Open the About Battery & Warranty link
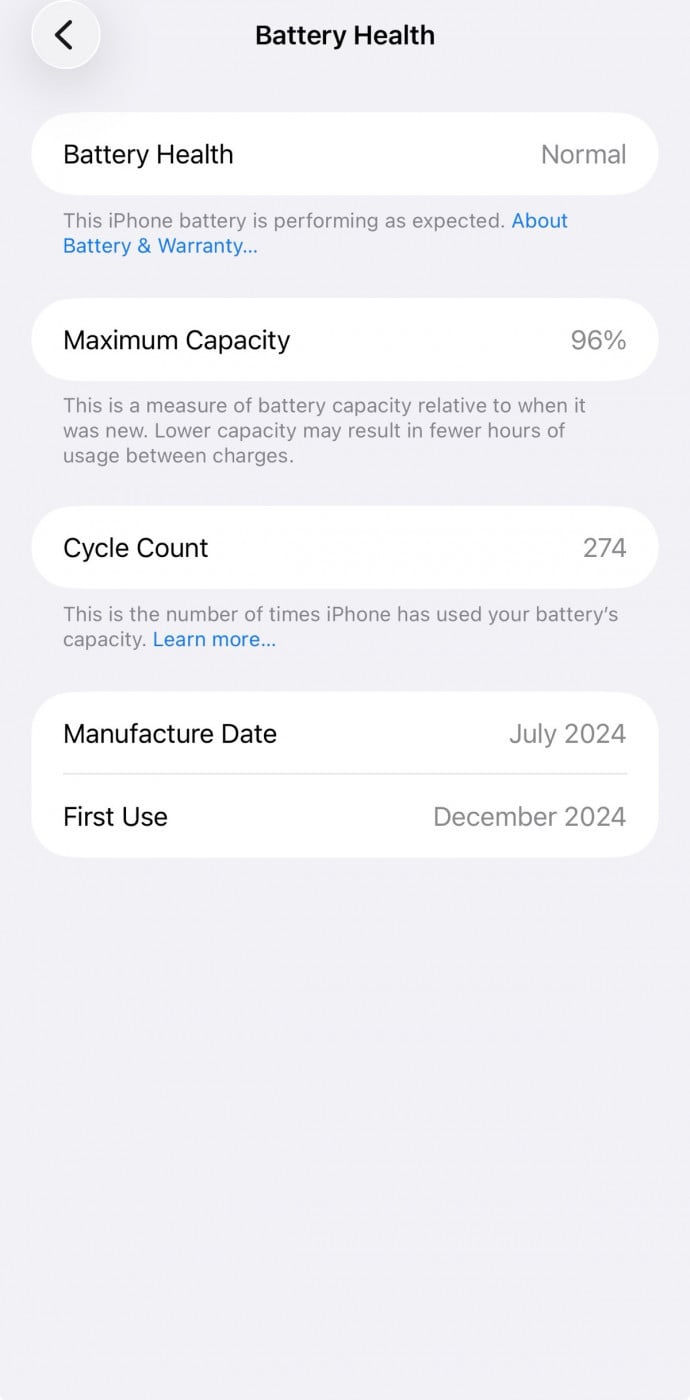The image size is (690, 1400). tap(160, 246)
